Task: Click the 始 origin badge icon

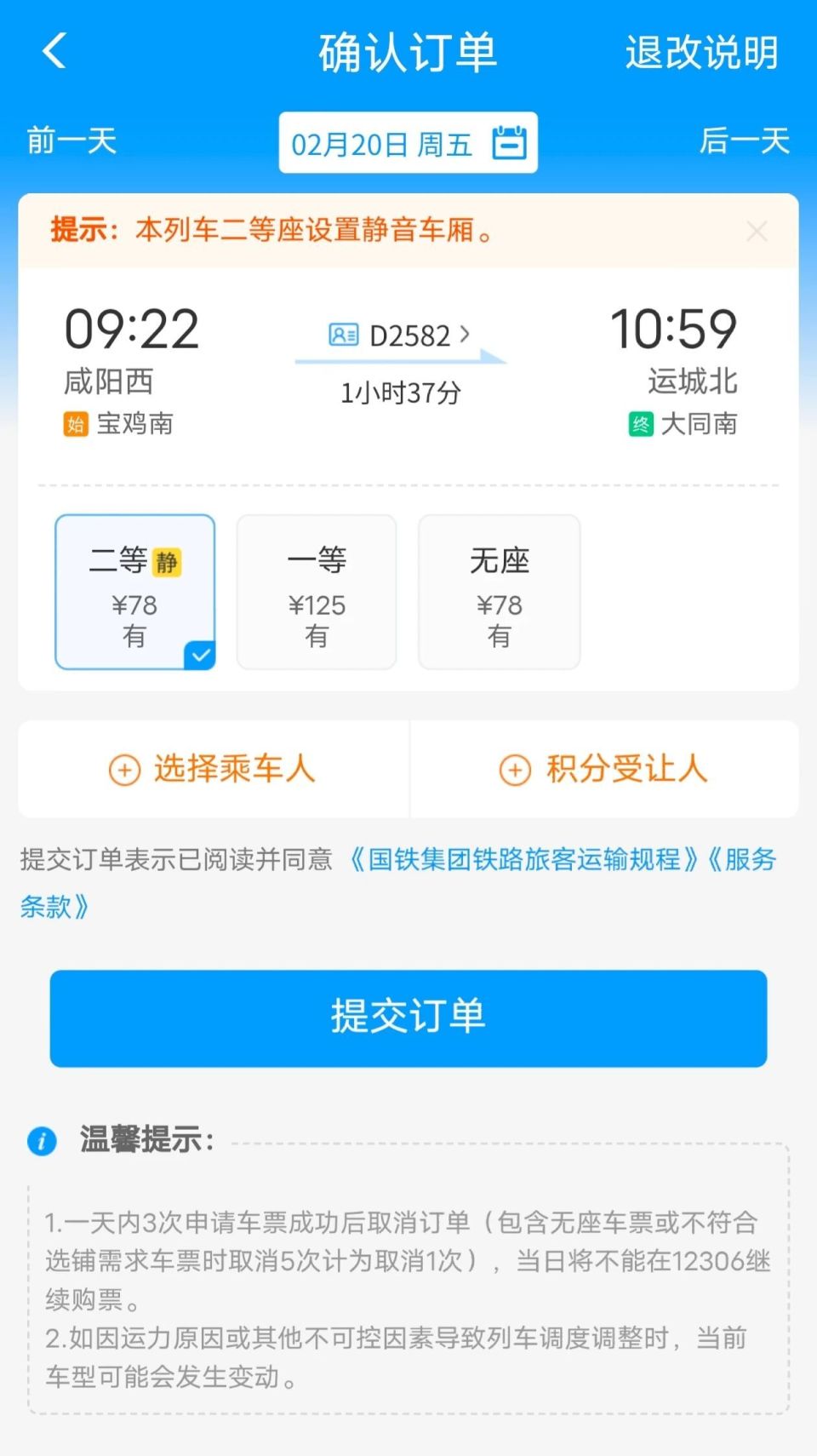Action: pyautogui.click(x=77, y=424)
